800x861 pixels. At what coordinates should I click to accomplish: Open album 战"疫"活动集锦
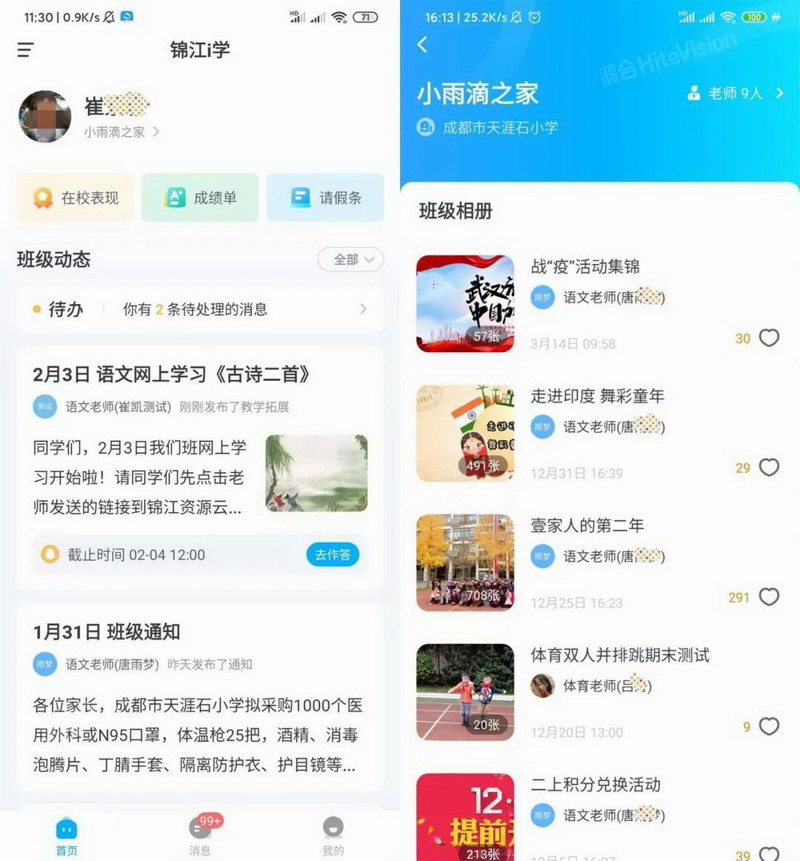(x=585, y=267)
